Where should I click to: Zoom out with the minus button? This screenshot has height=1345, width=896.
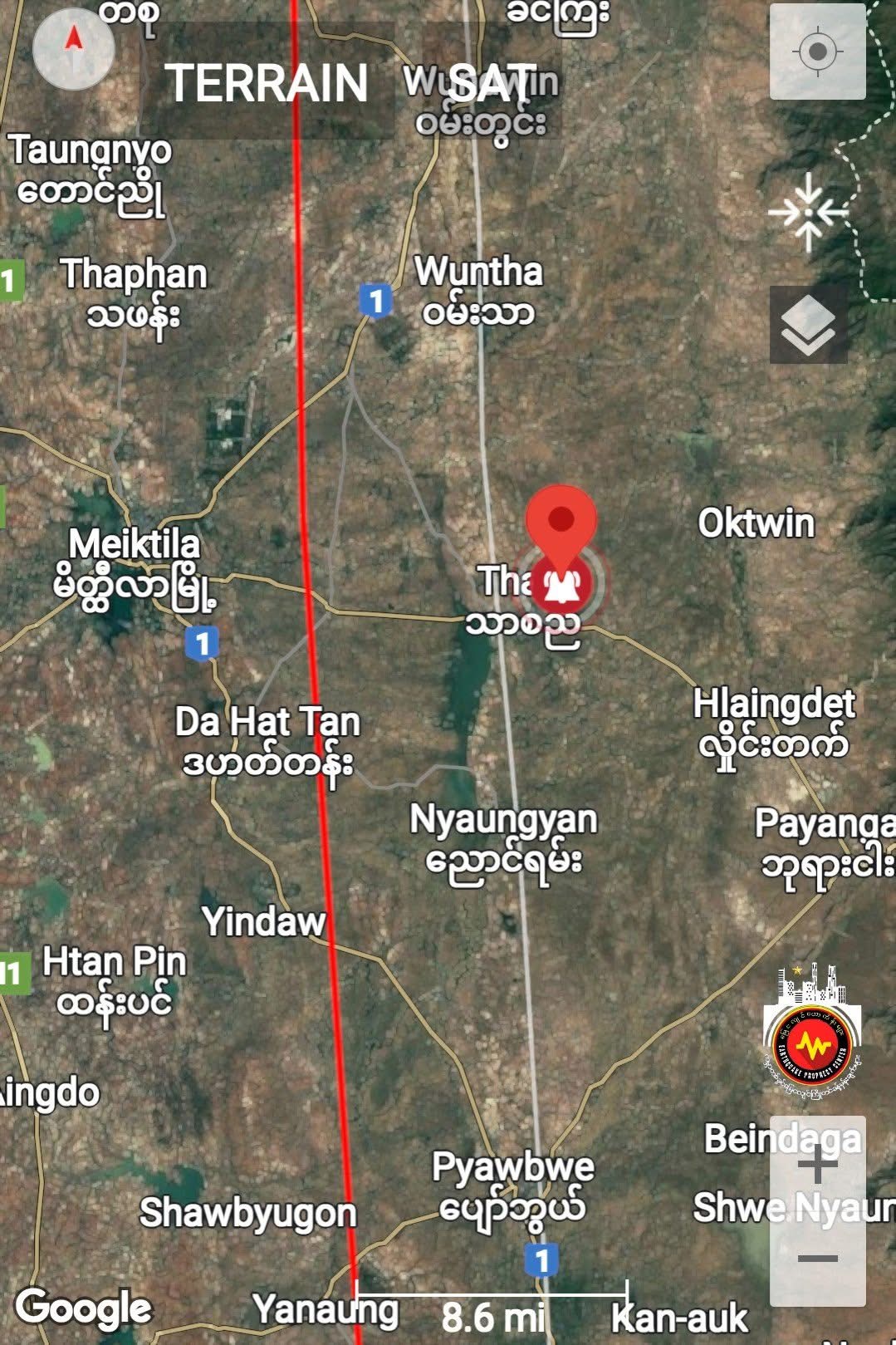pyautogui.click(x=817, y=1258)
